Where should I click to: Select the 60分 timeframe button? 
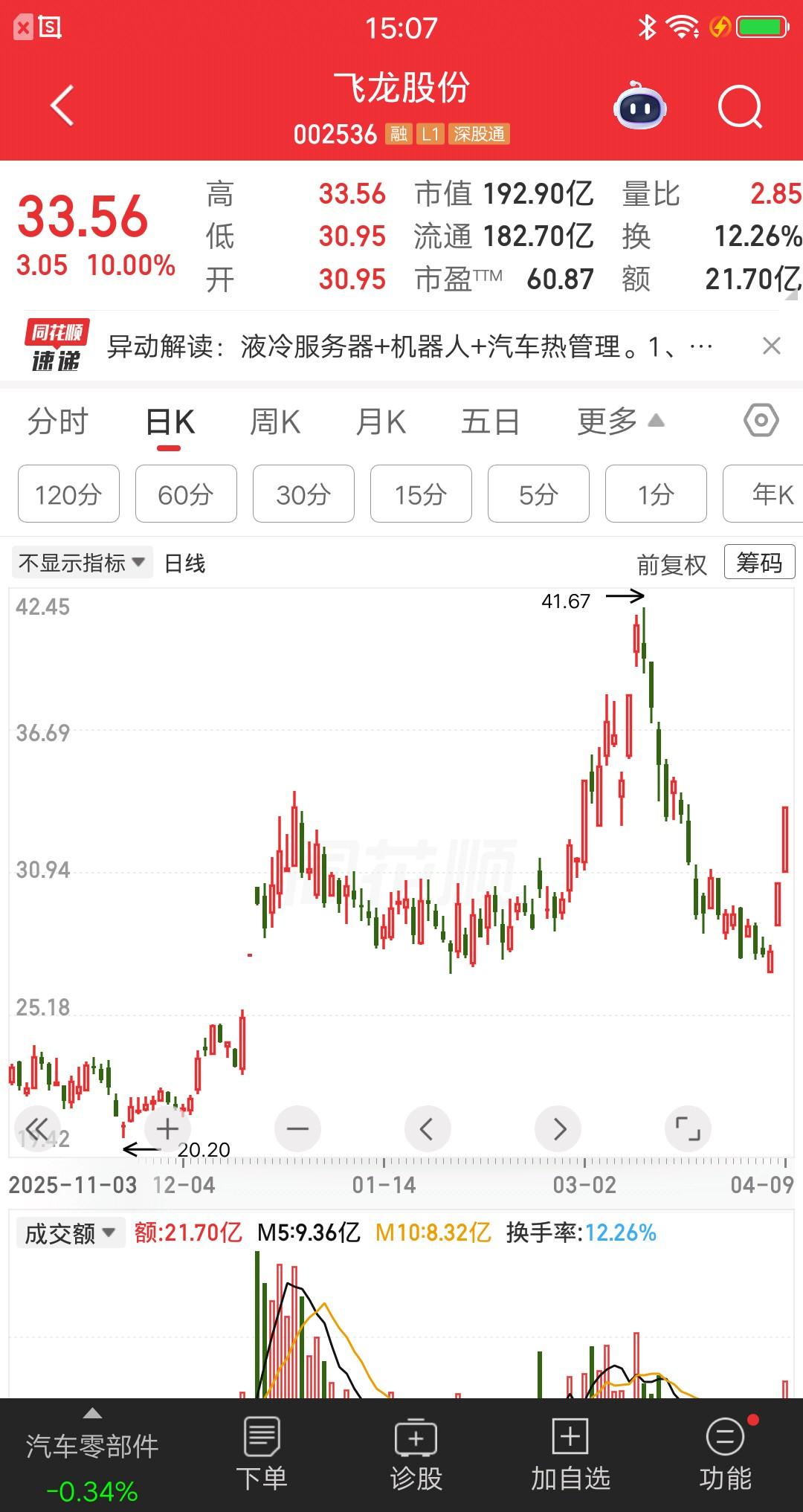coord(185,494)
